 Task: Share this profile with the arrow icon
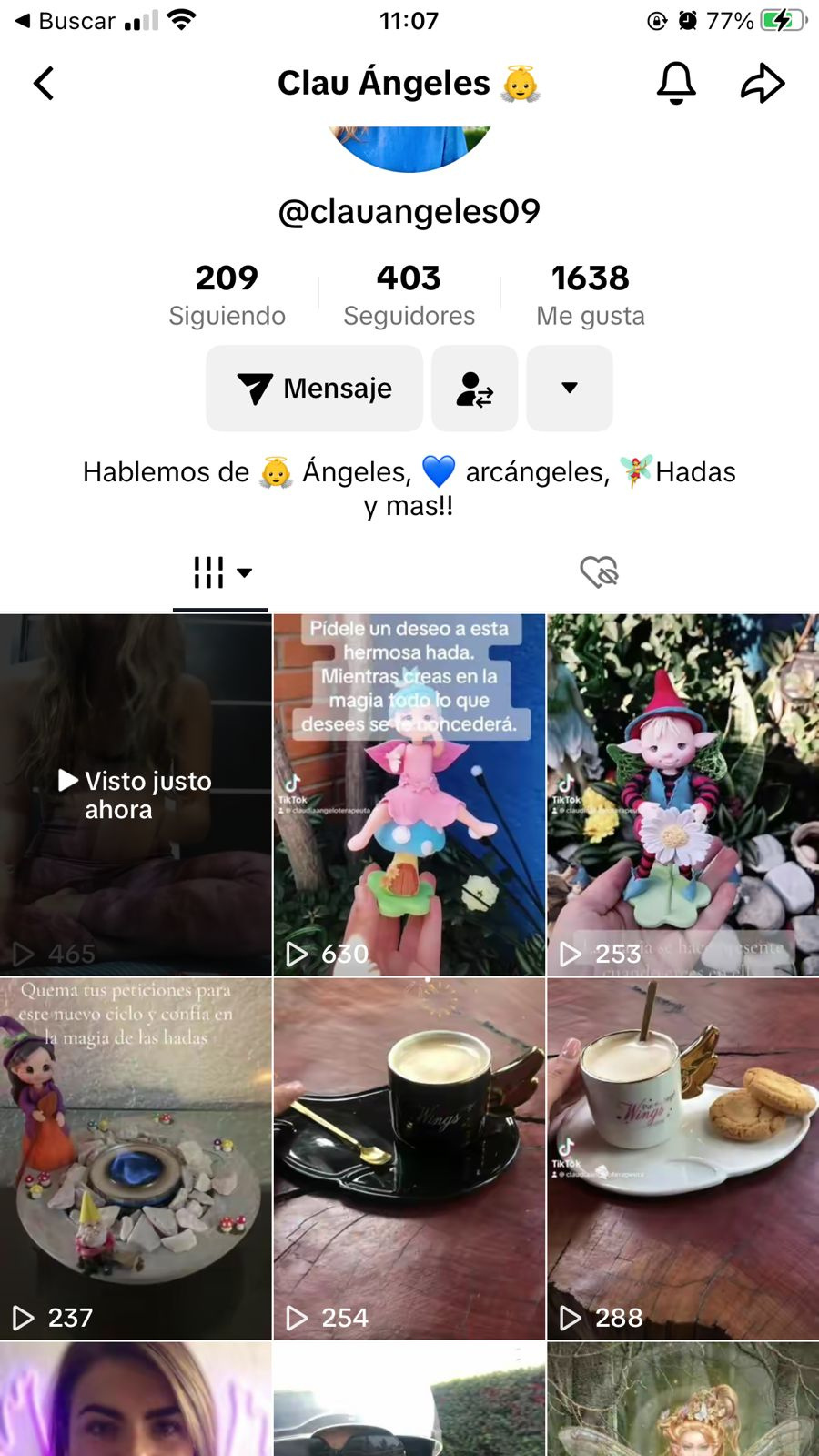[763, 83]
